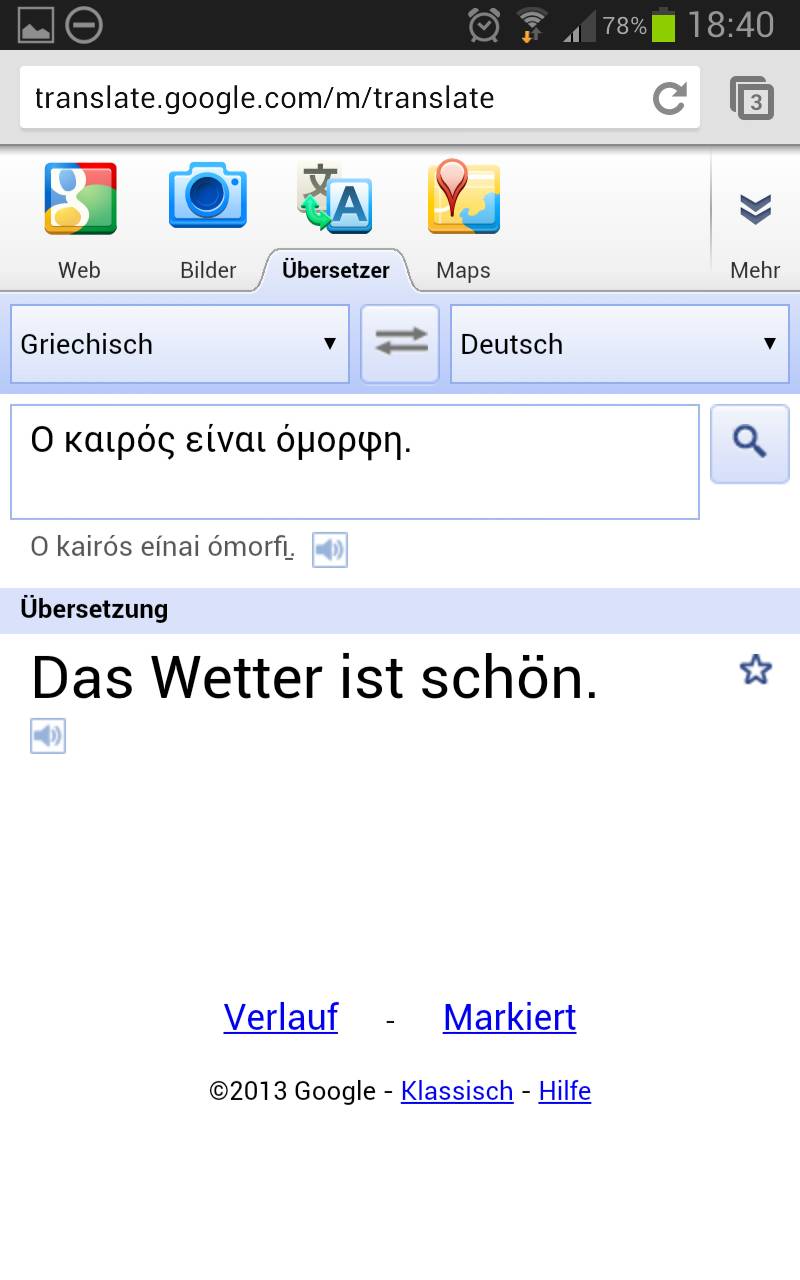This screenshot has width=800, height=1280.
Task: Switch to the Klassisch view
Action: (457, 1090)
